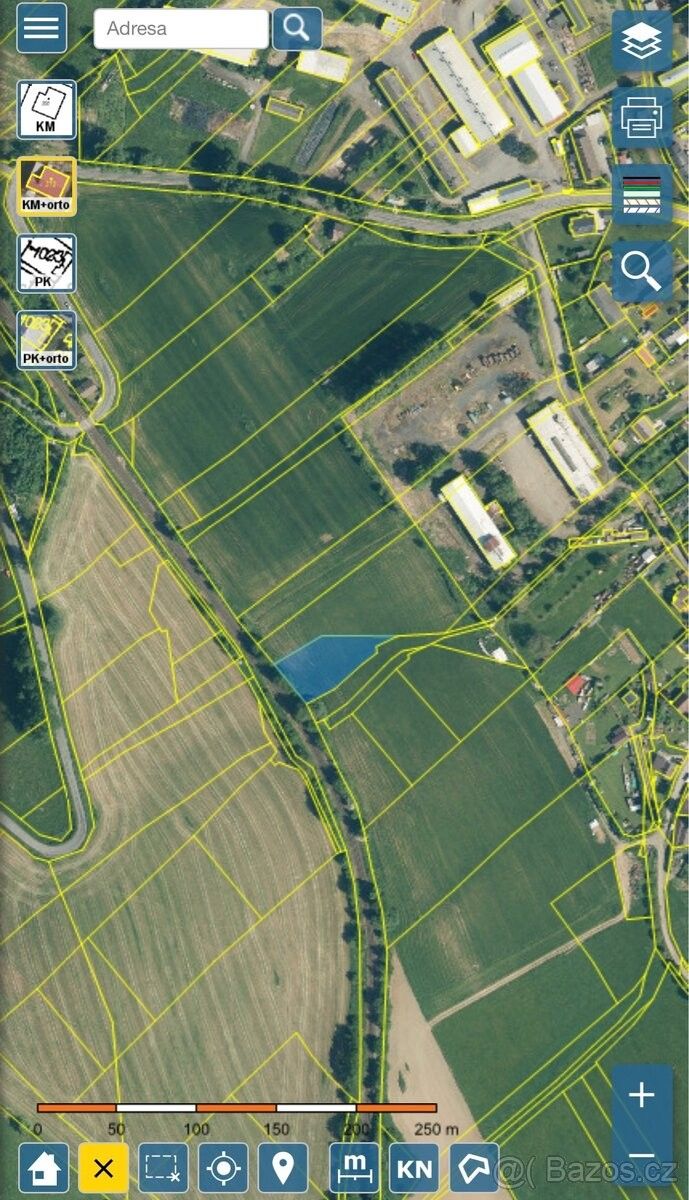Clear the rectangle selection tool
Viewport: 689px width, 1200px height.
[x=163, y=1167]
